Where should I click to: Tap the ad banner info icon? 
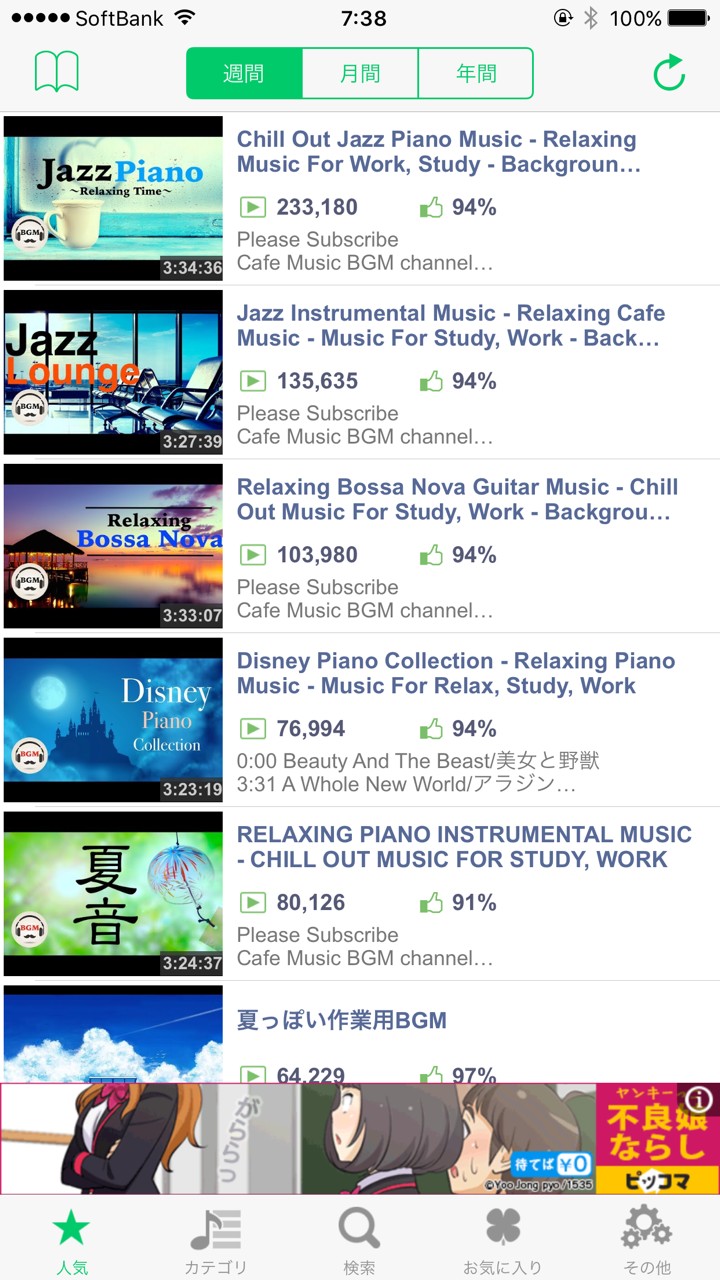[699, 1101]
